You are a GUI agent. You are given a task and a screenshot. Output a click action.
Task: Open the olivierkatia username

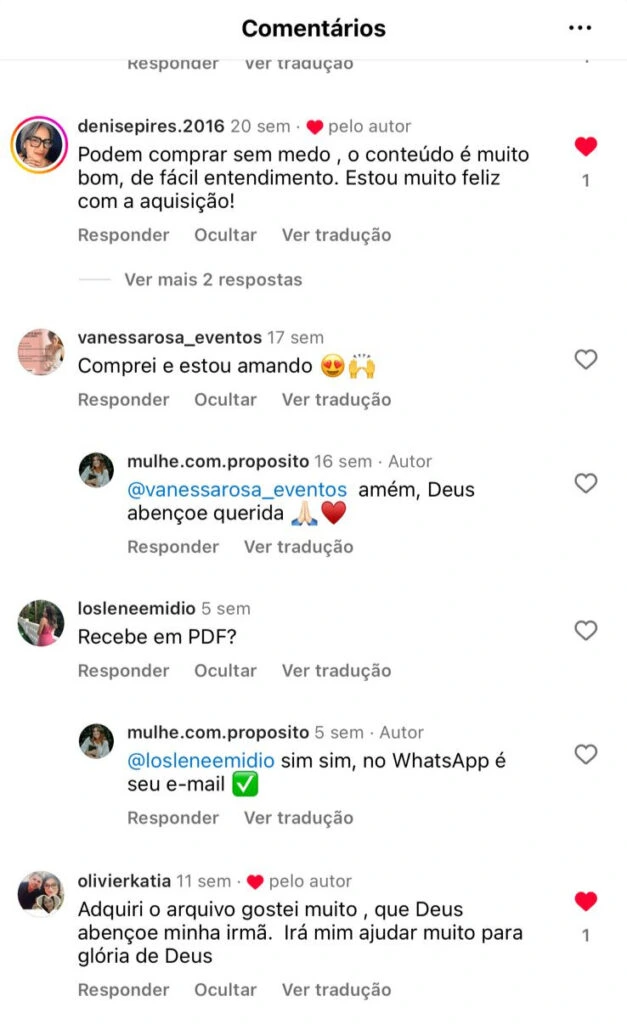pos(123,882)
